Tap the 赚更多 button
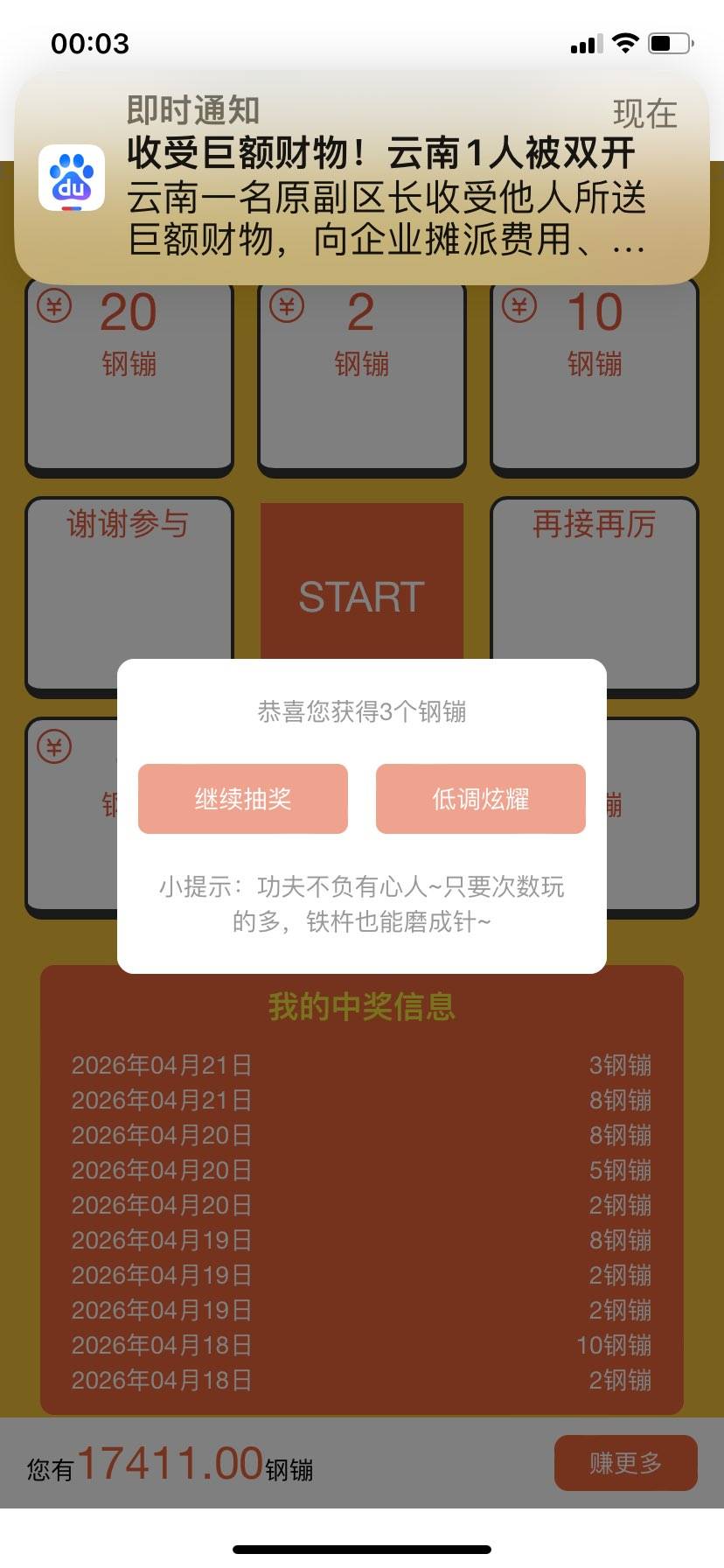The width and height of the screenshot is (724, 1568). [625, 1463]
